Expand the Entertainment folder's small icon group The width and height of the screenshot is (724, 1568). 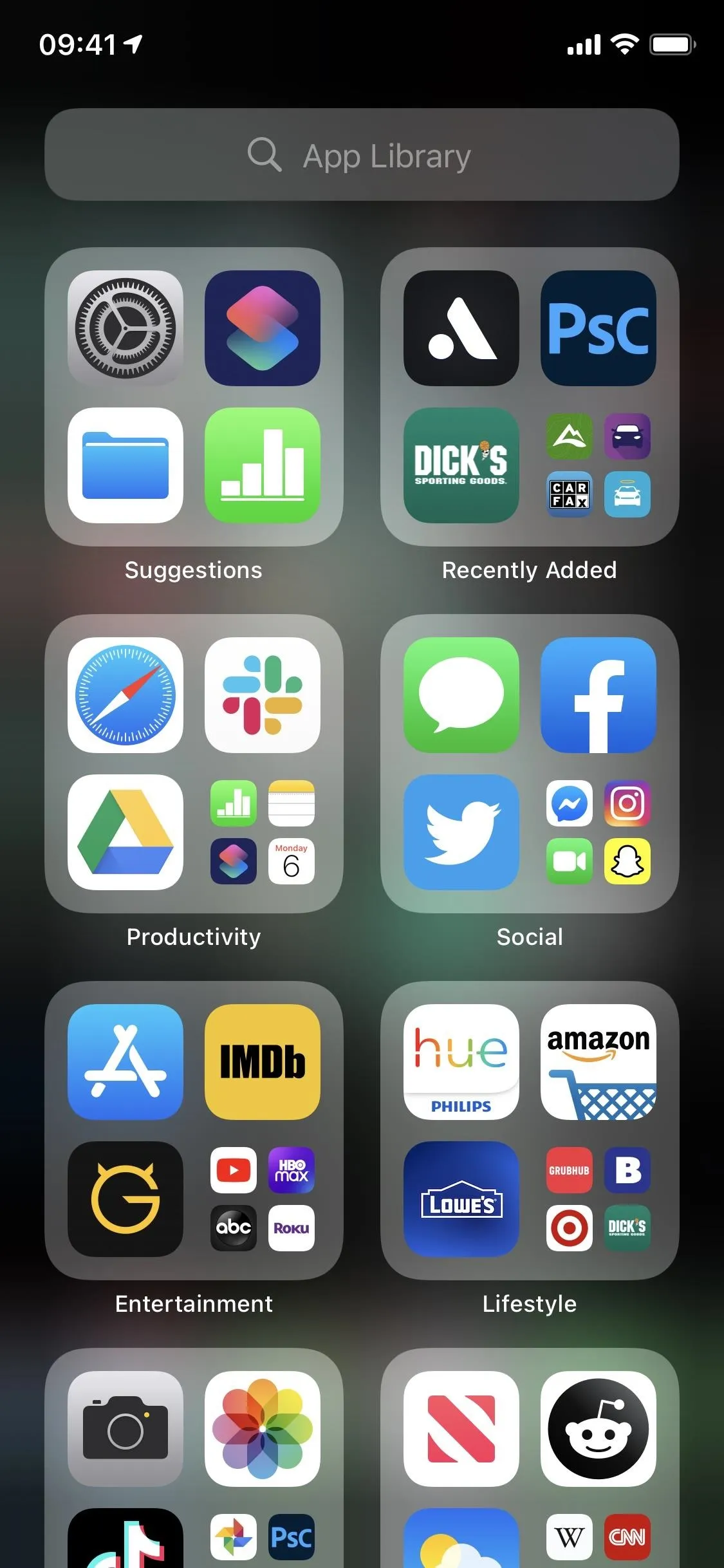tap(263, 1199)
